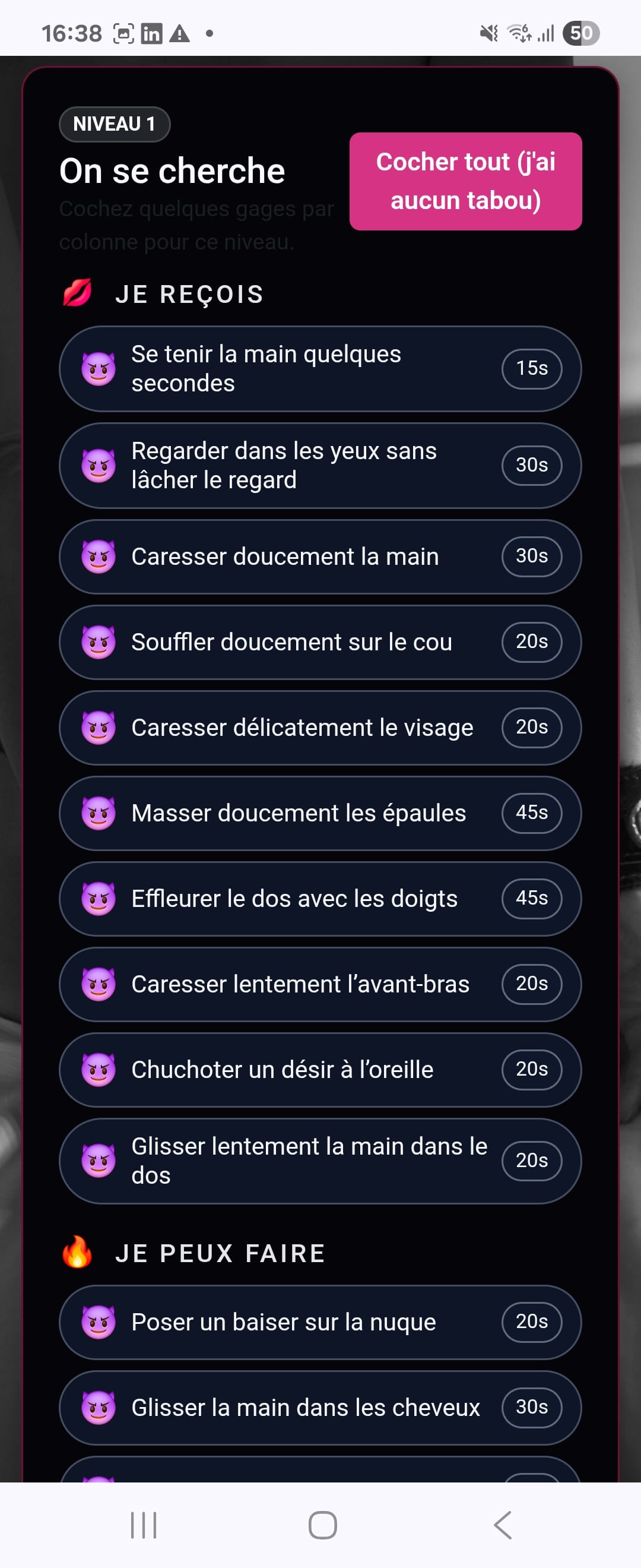Check "Poser un baiser sur la nuque"
This screenshot has height=1568, width=641.
[320, 1322]
